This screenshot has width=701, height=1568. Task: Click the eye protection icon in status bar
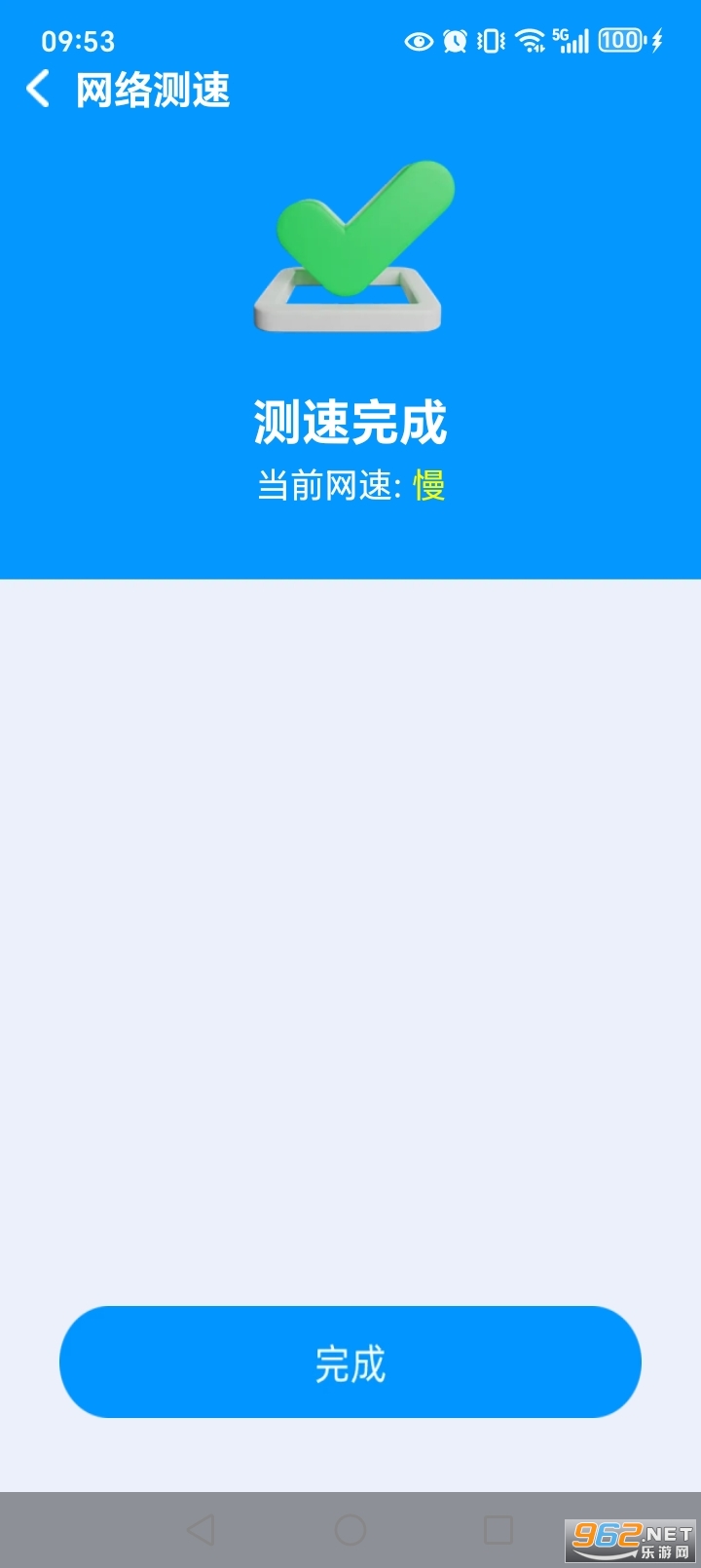[x=419, y=41]
